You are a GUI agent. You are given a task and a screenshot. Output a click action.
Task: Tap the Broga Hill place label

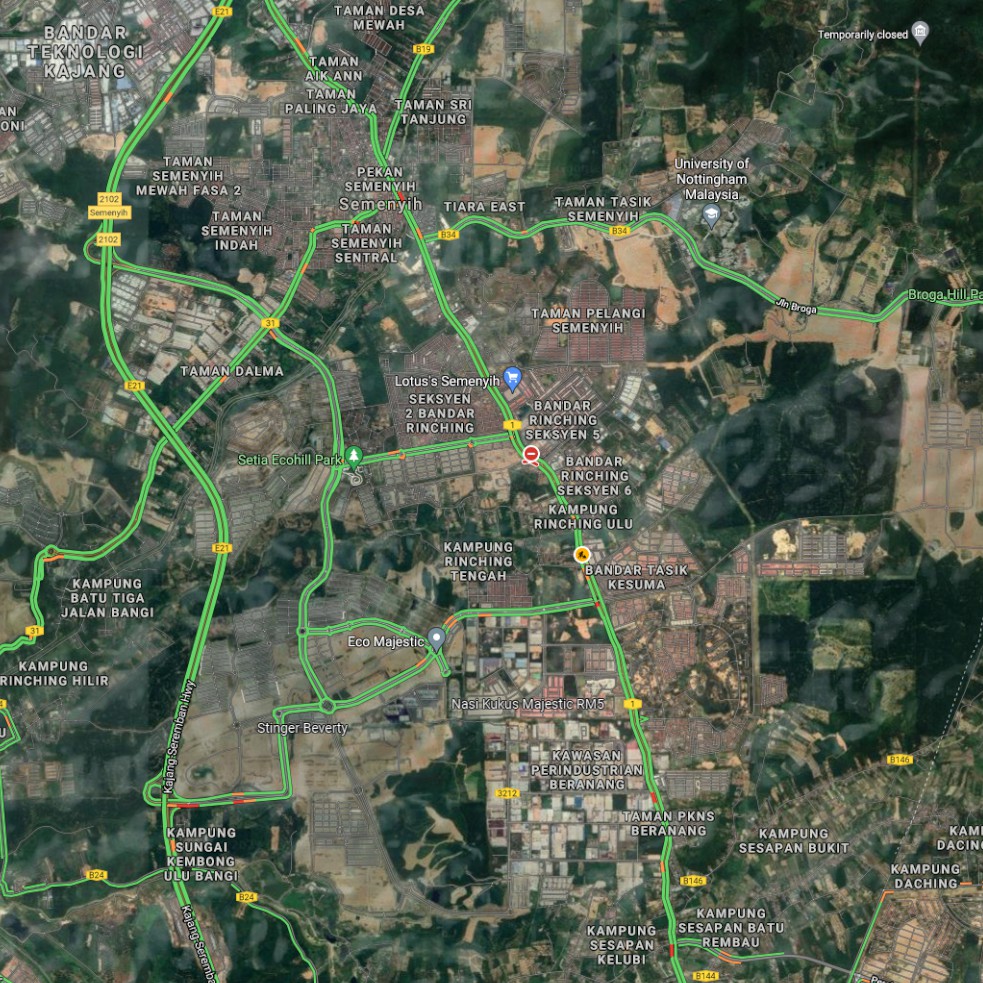pyautogui.click(x=945, y=294)
